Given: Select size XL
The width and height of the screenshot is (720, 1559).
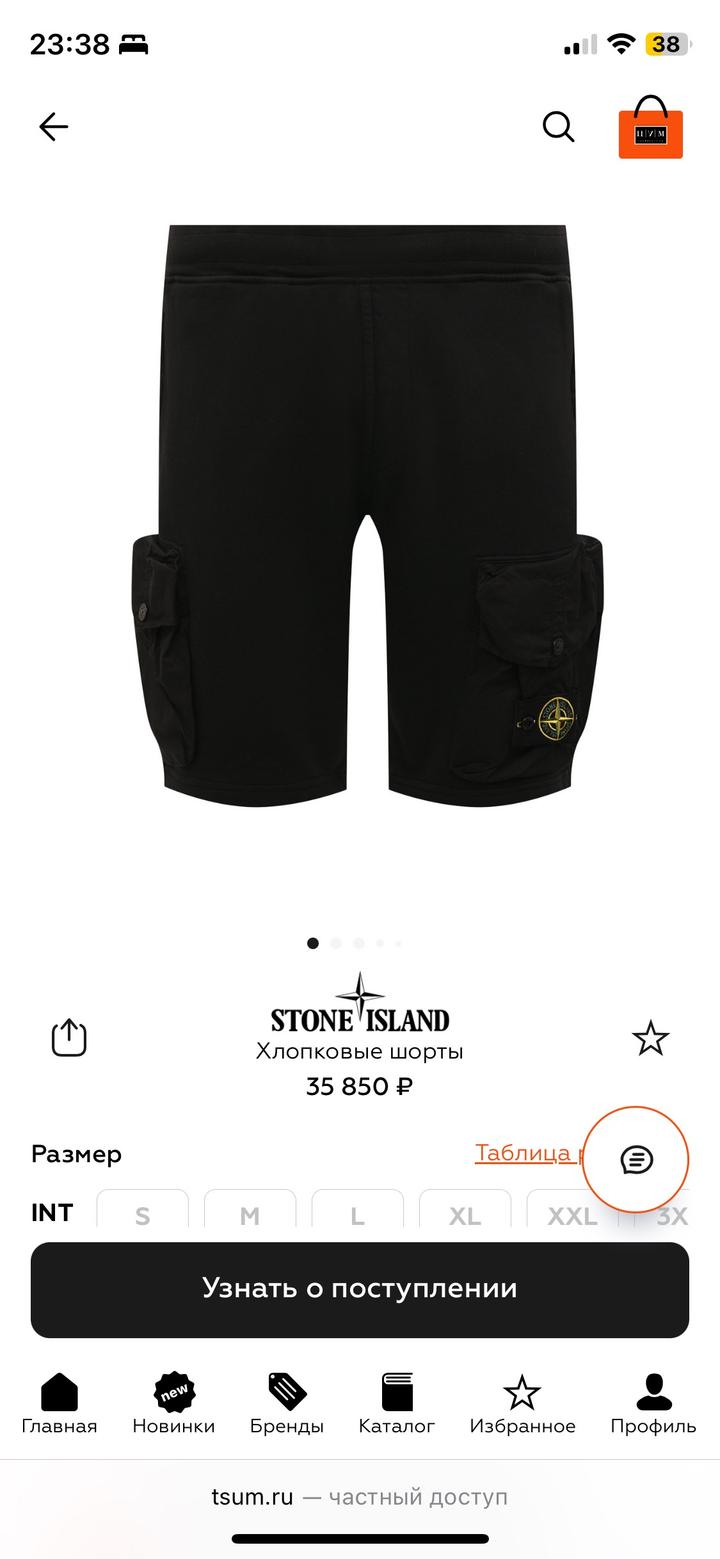Looking at the screenshot, I should (x=465, y=1212).
